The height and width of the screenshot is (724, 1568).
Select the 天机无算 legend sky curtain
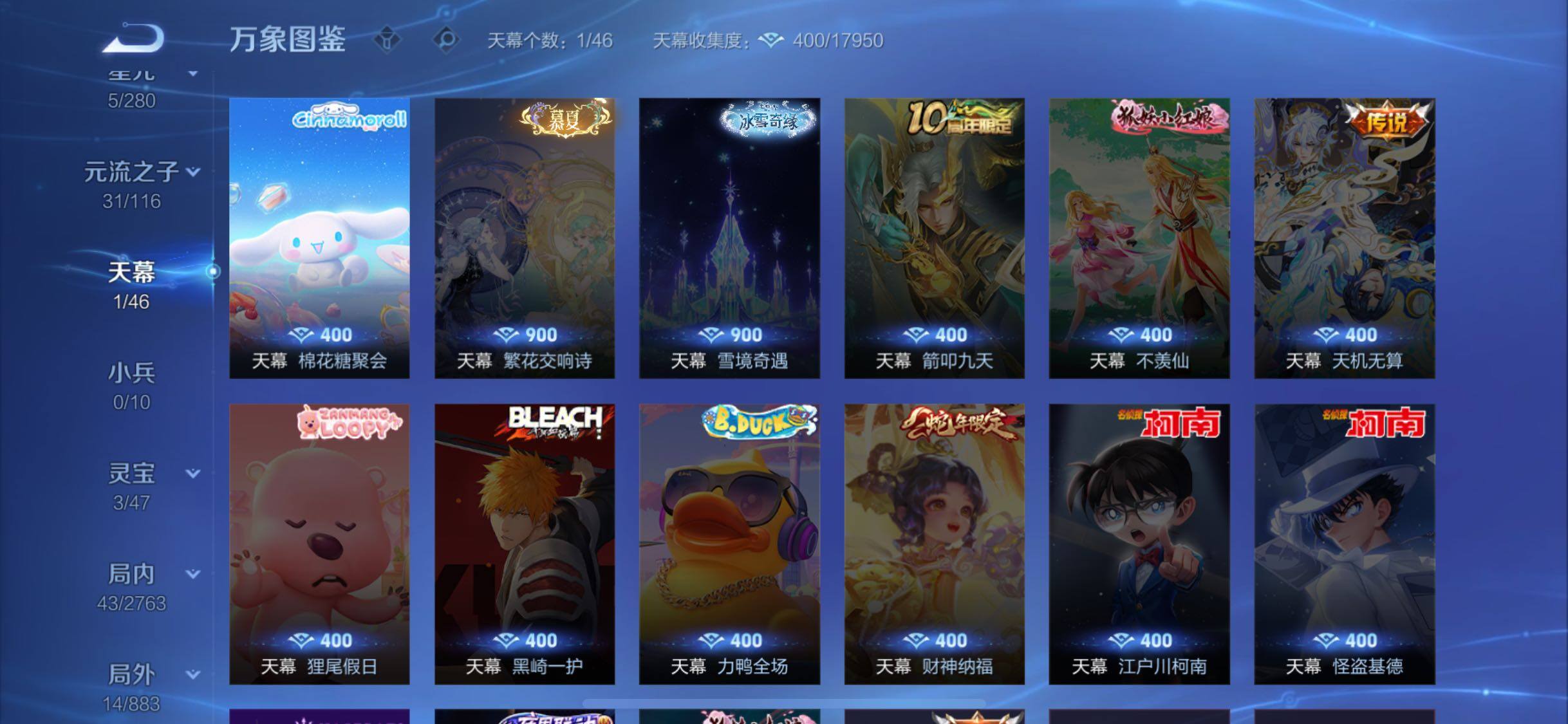[1344, 238]
